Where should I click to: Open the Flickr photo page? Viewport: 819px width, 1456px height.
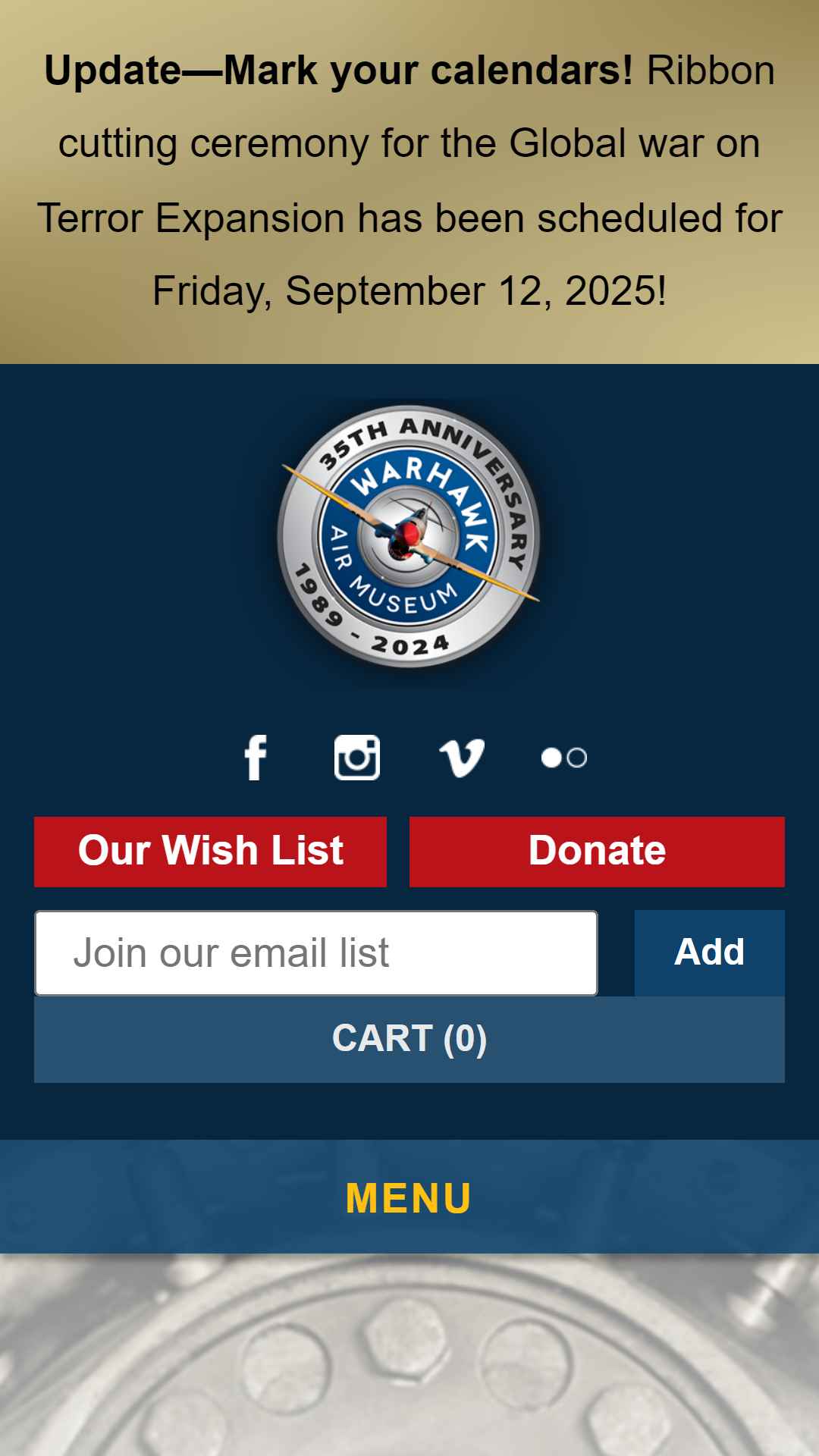563,758
